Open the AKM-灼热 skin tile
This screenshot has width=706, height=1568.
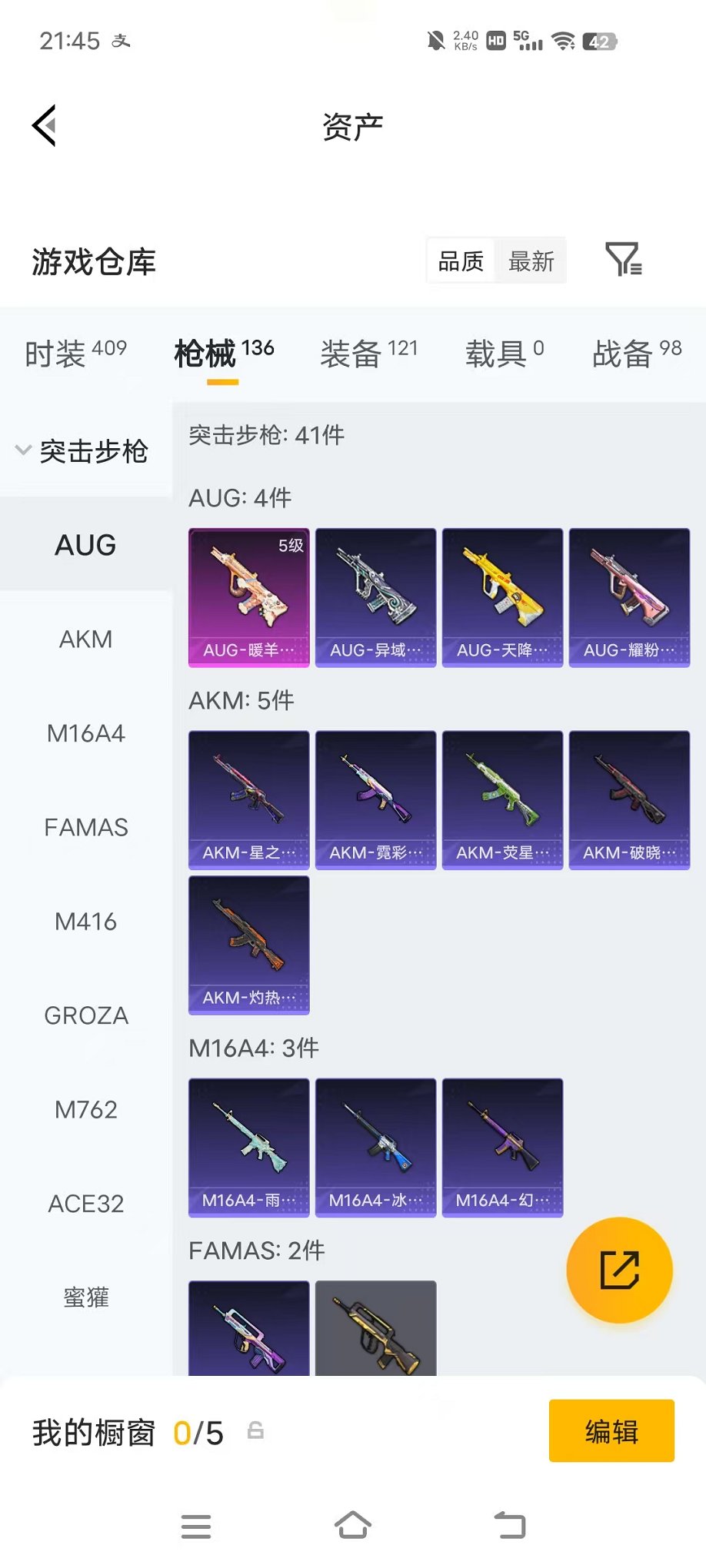pyautogui.click(x=248, y=945)
